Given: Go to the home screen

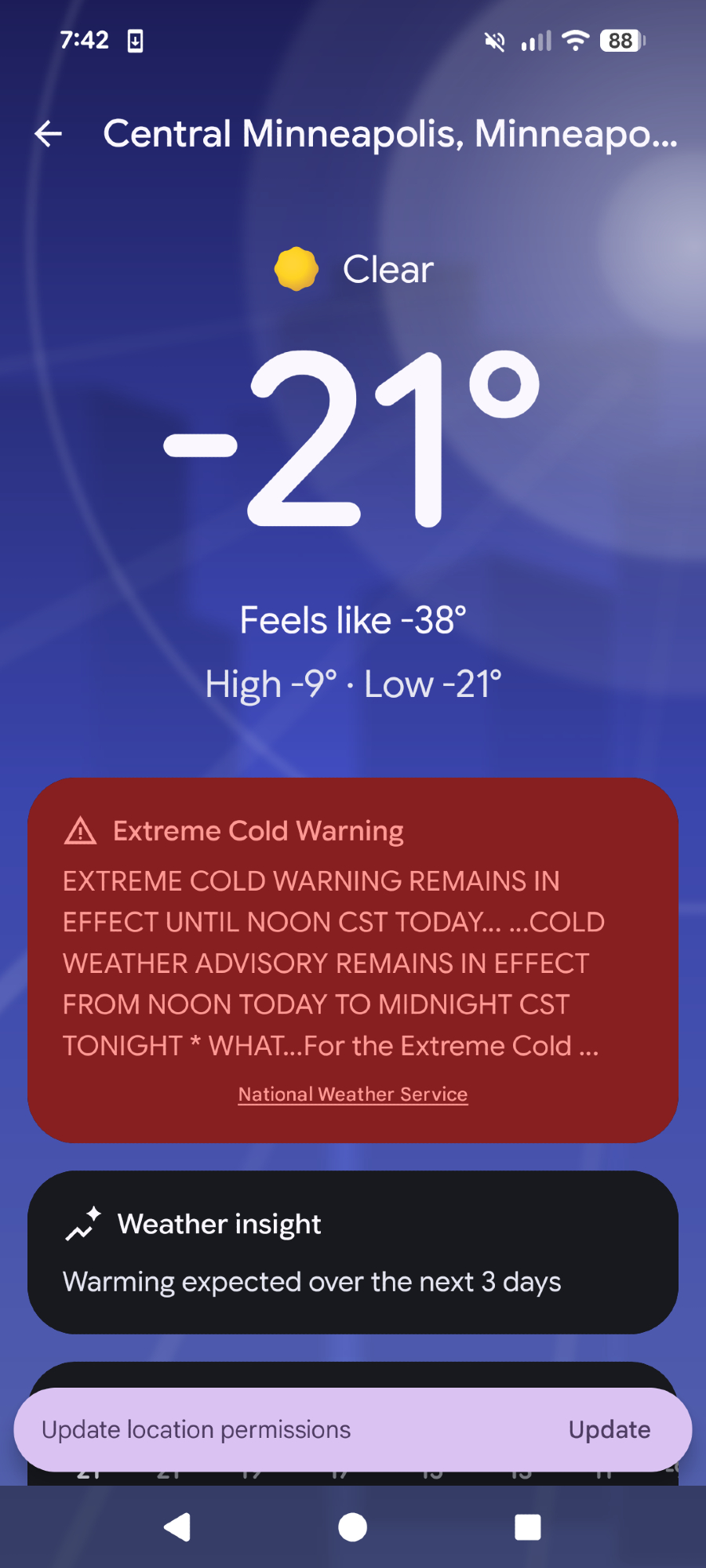Looking at the screenshot, I should coord(353,1527).
